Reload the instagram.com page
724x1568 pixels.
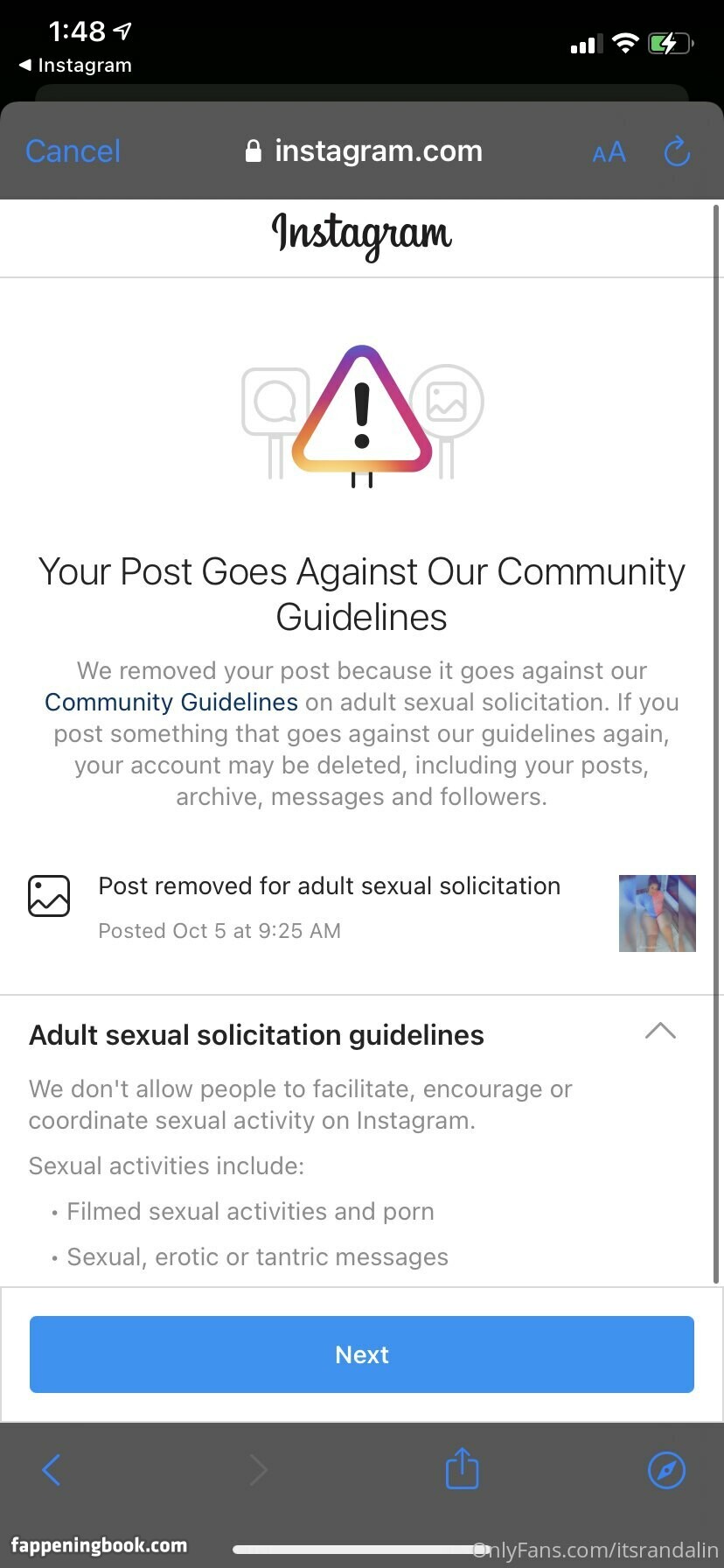tap(677, 151)
